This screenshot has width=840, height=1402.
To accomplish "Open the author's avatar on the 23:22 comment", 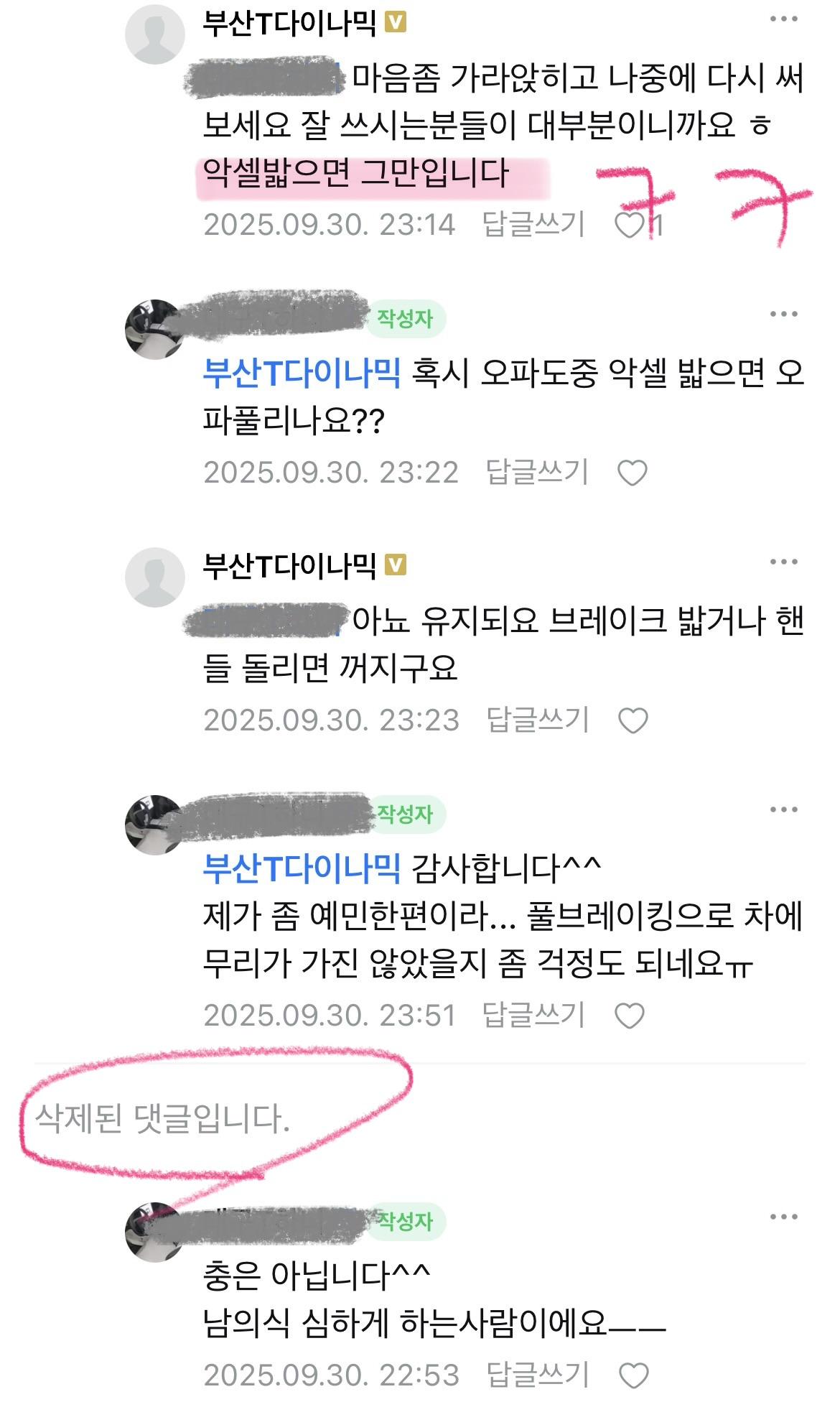I will 154,329.
